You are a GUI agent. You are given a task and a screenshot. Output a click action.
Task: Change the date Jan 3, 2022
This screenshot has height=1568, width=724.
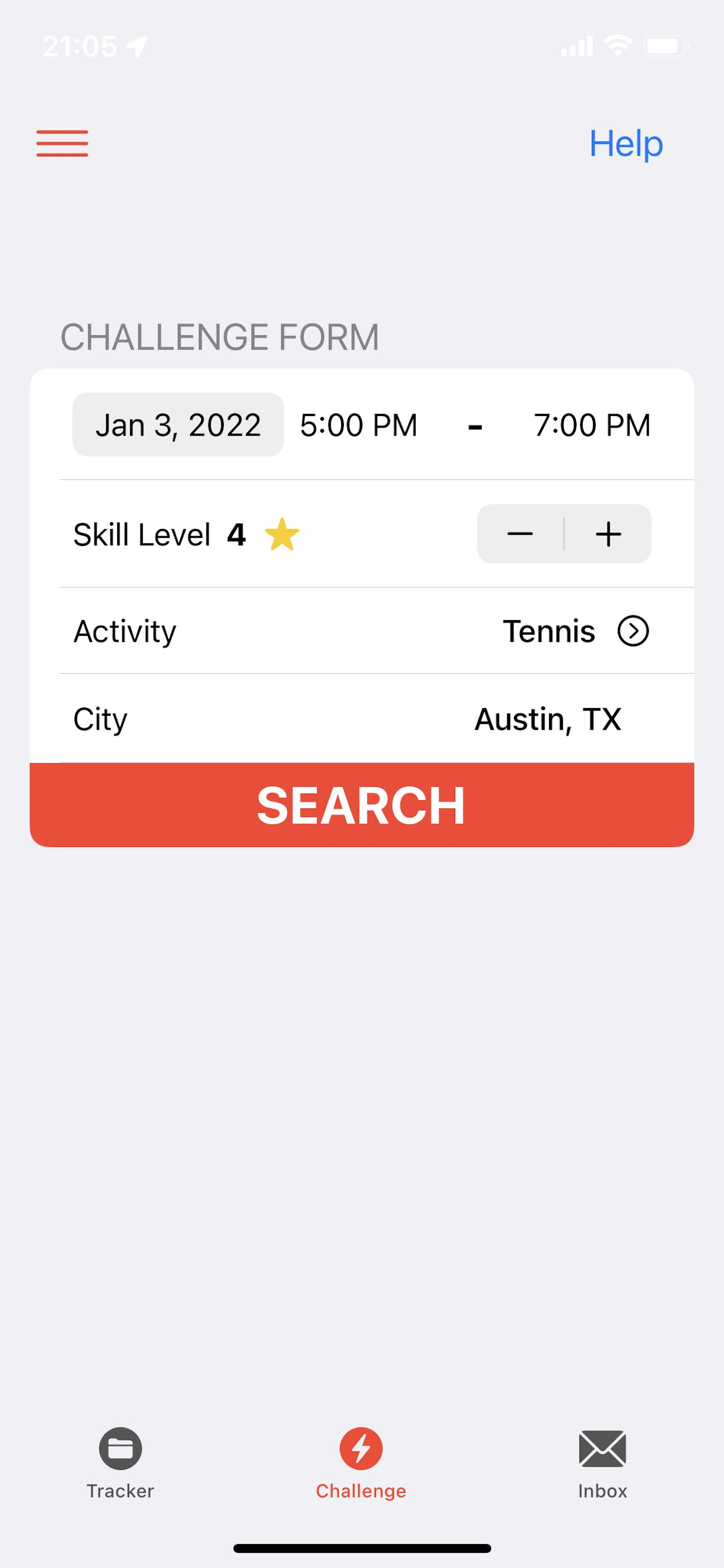click(178, 425)
